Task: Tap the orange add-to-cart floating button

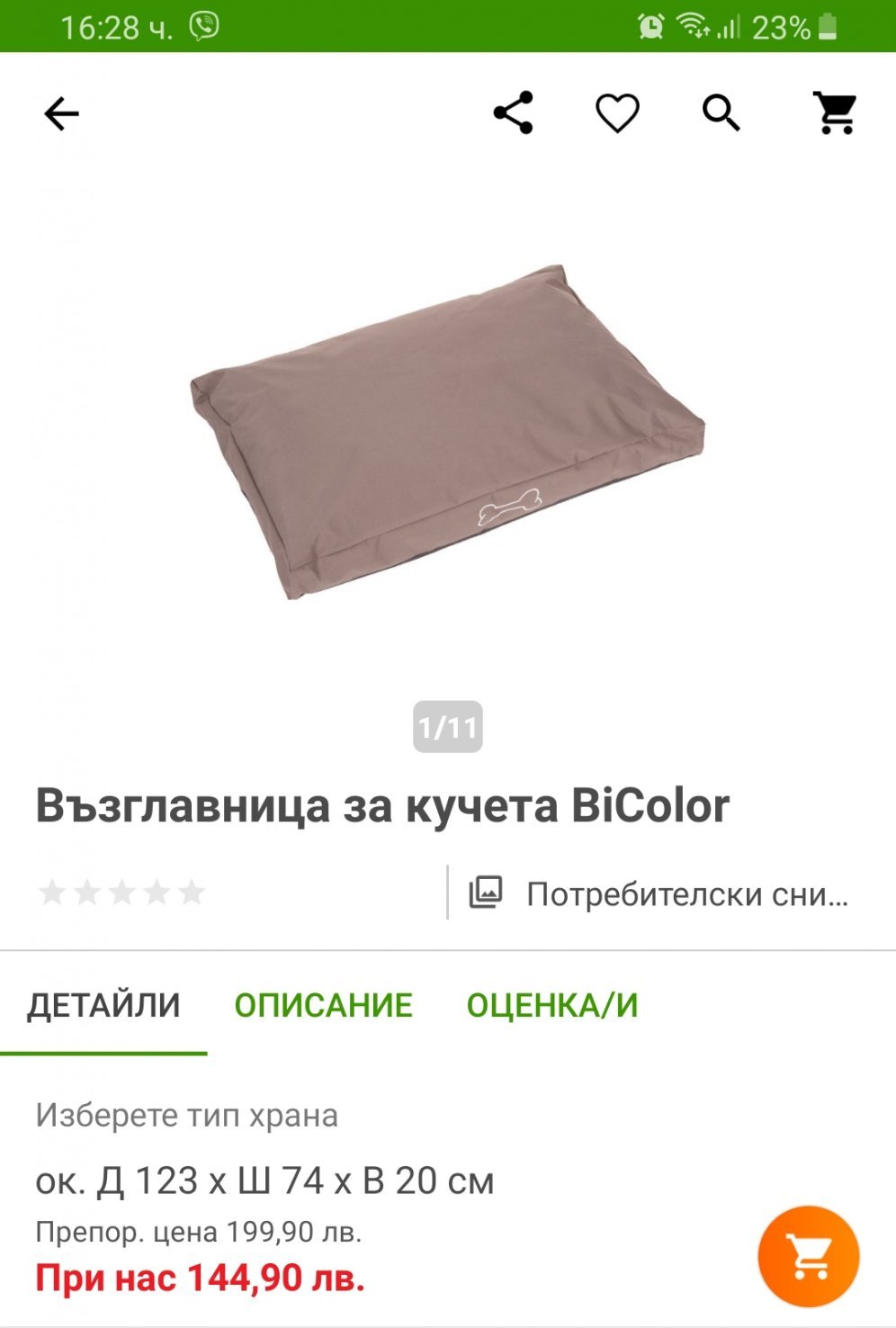Action: pyautogui.click(x=808, y=1256)
